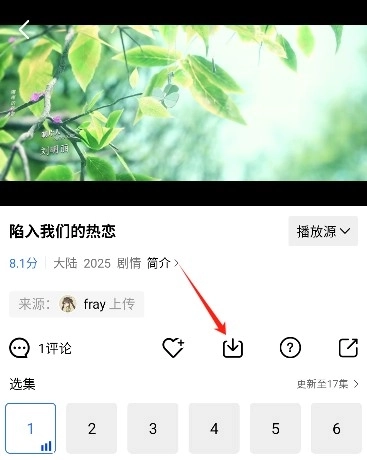Viewport: 367px width, 460px height.
Task: Open the 播放源 dropdown
Action: 323,231
